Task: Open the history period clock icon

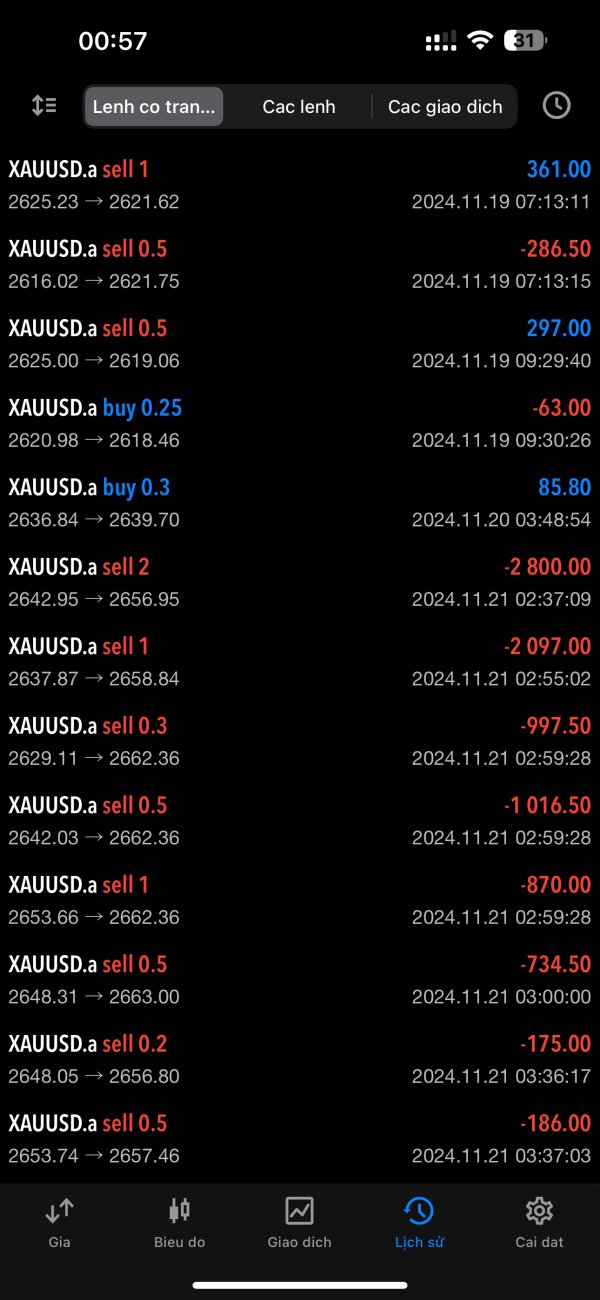Action: 556,105
